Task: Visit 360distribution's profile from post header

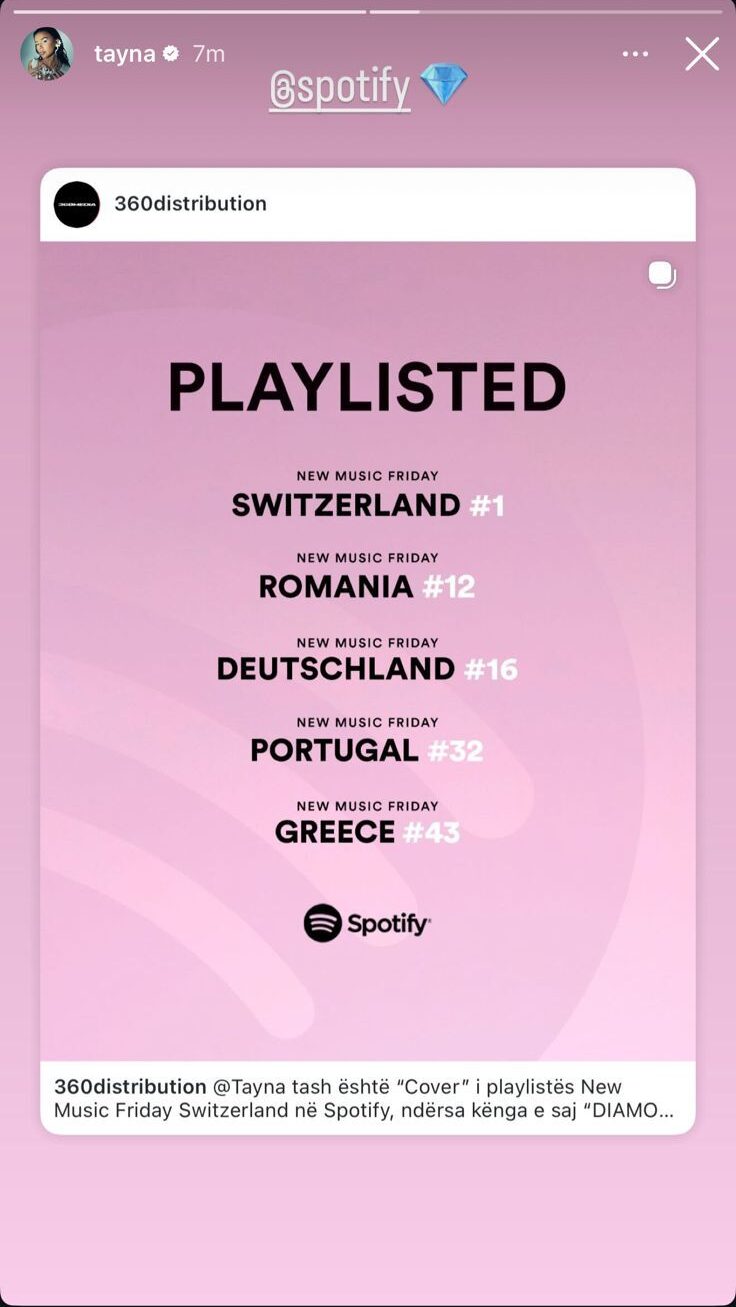Action: 189,204
